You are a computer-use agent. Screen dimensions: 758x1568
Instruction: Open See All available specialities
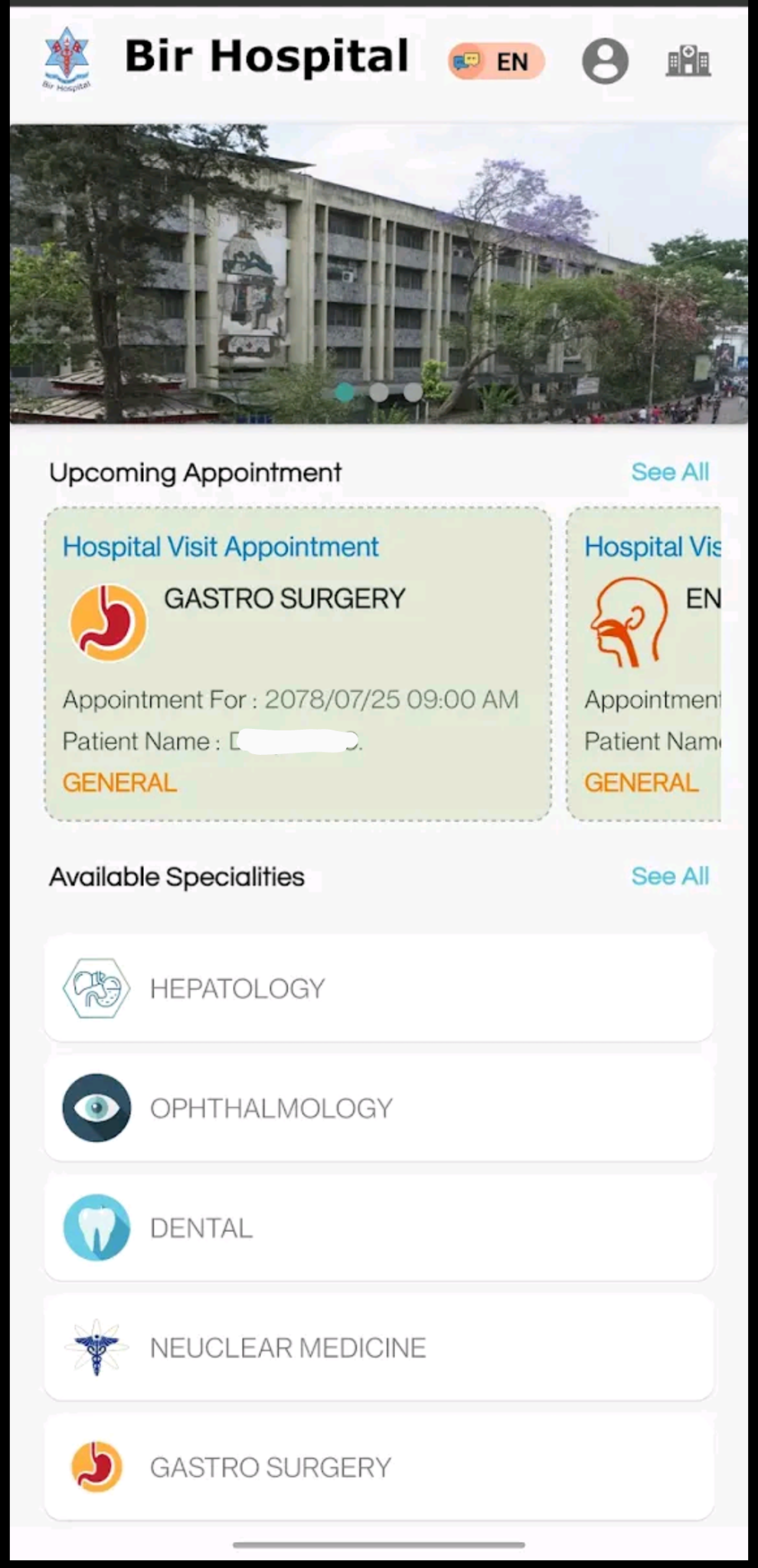[670, 876]
